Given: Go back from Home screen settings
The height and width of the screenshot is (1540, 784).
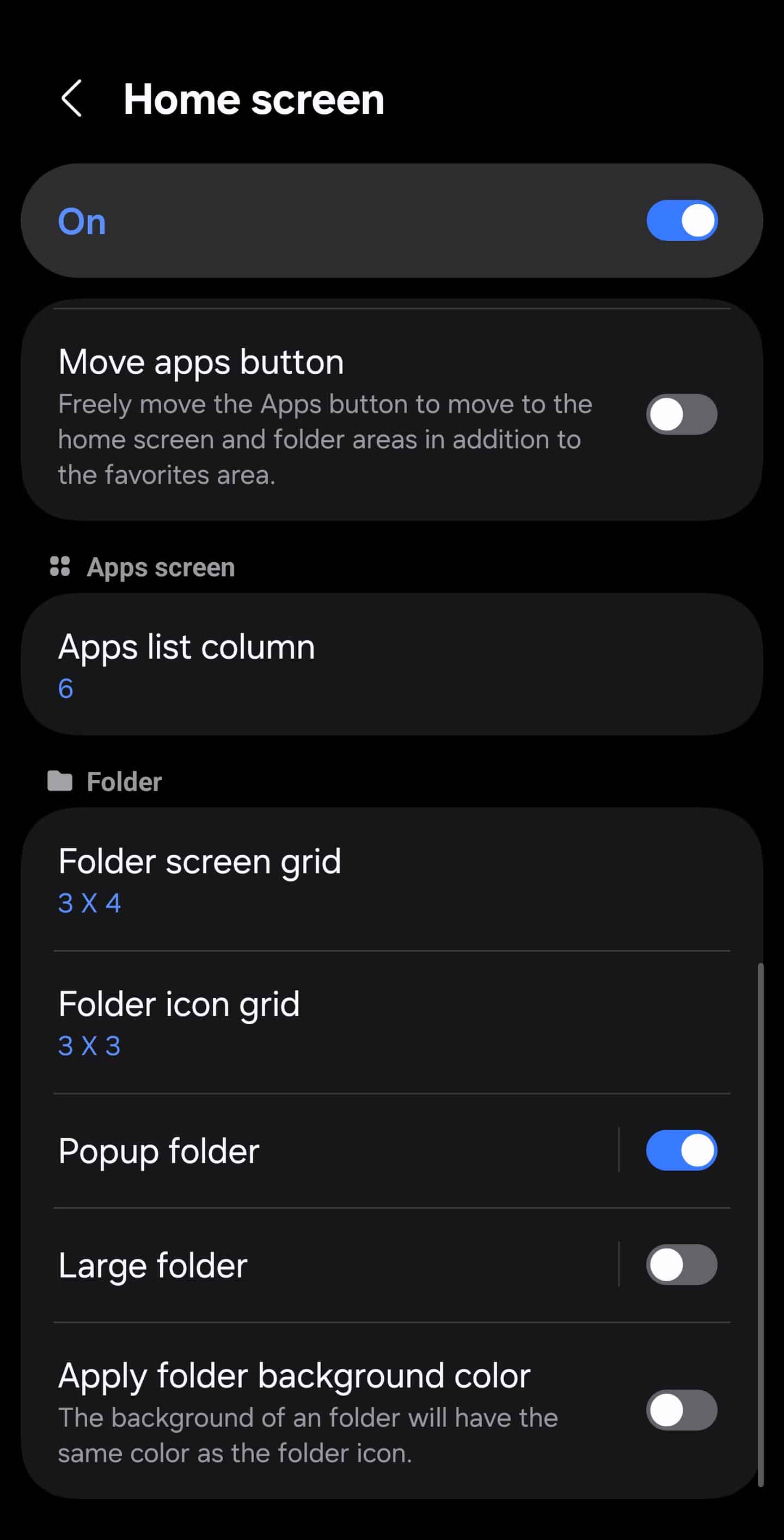Looking at the screenshot, I should tap(72, 99).
